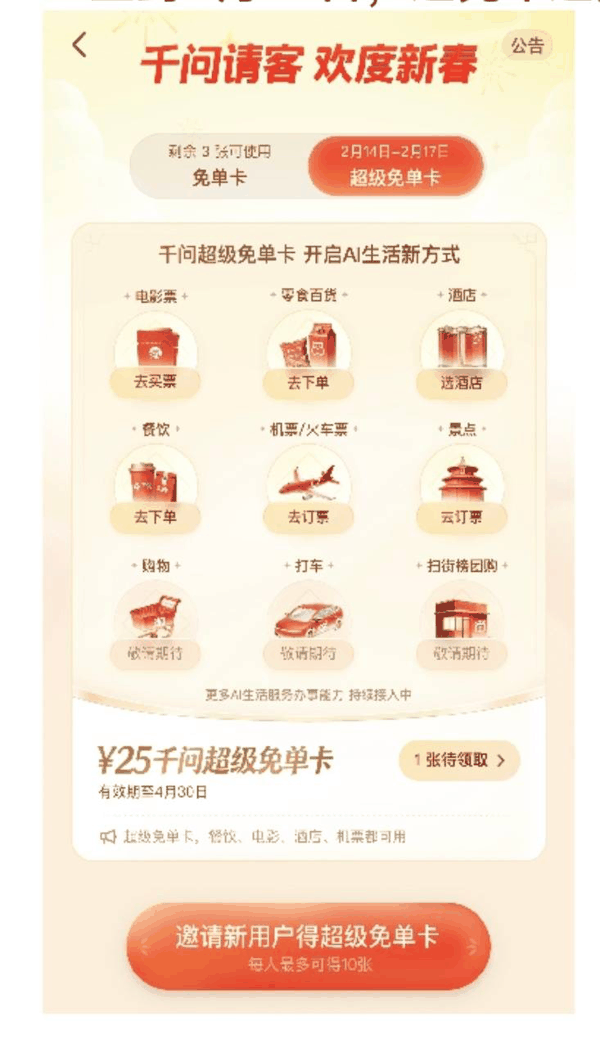Tap 去下单 under 零食百货
600x1052 pixels.
[308, 383]
